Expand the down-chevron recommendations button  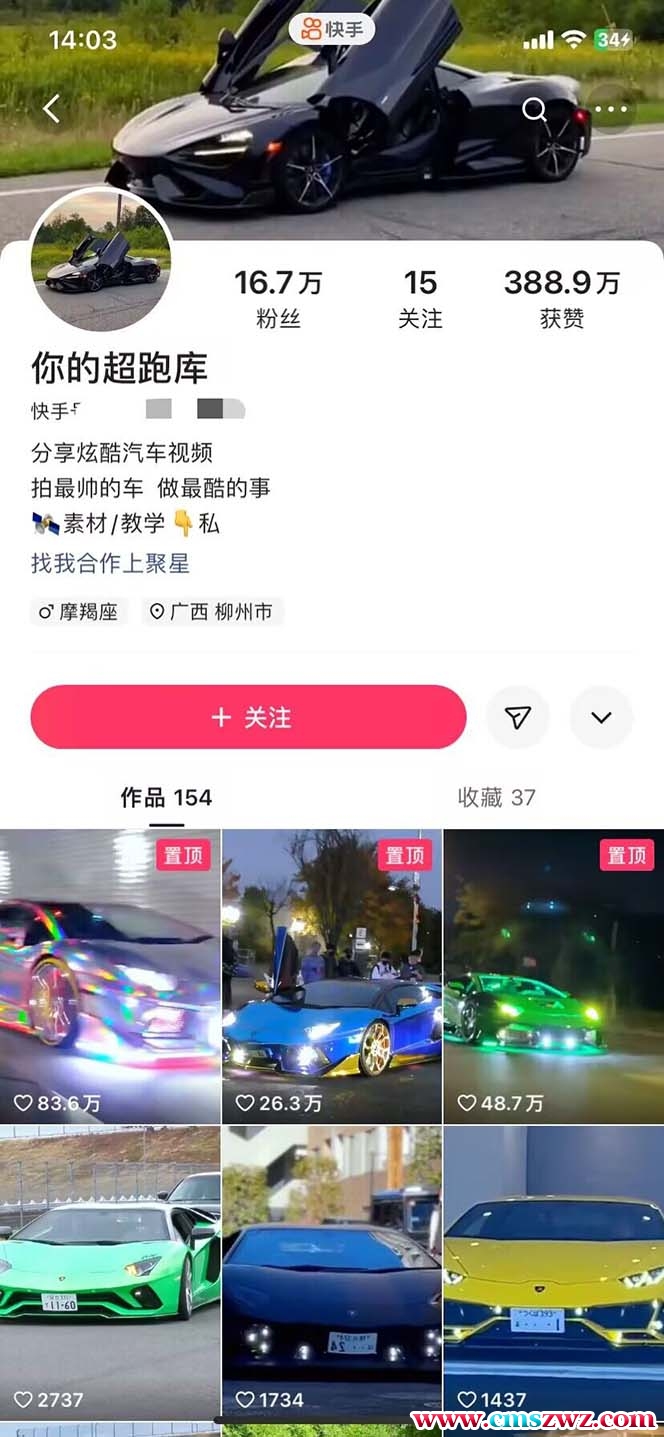pos(601,717)
